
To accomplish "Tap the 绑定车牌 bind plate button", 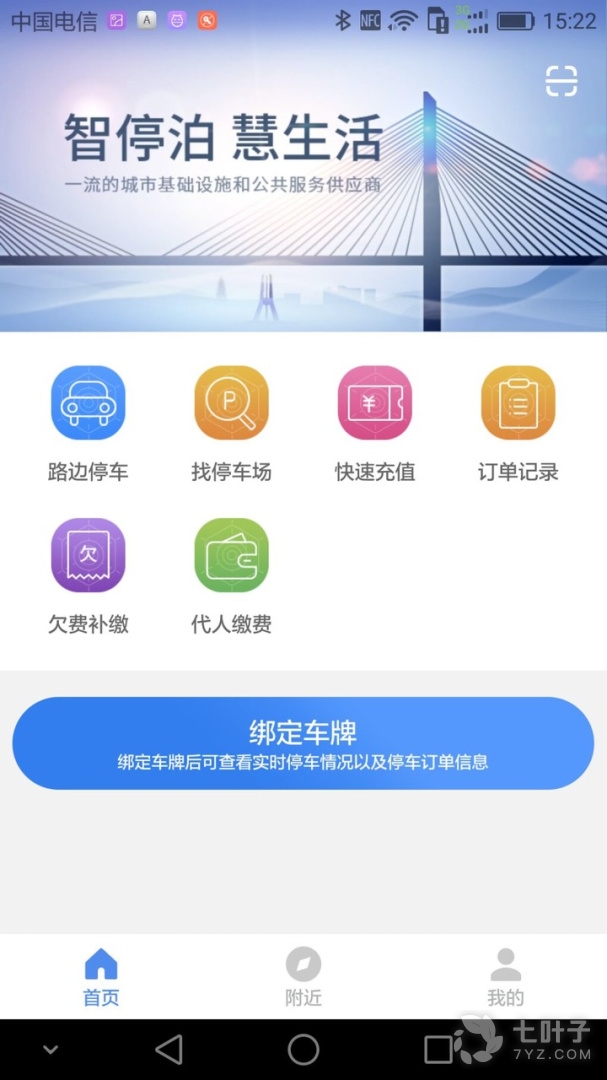I will (303, 743).
